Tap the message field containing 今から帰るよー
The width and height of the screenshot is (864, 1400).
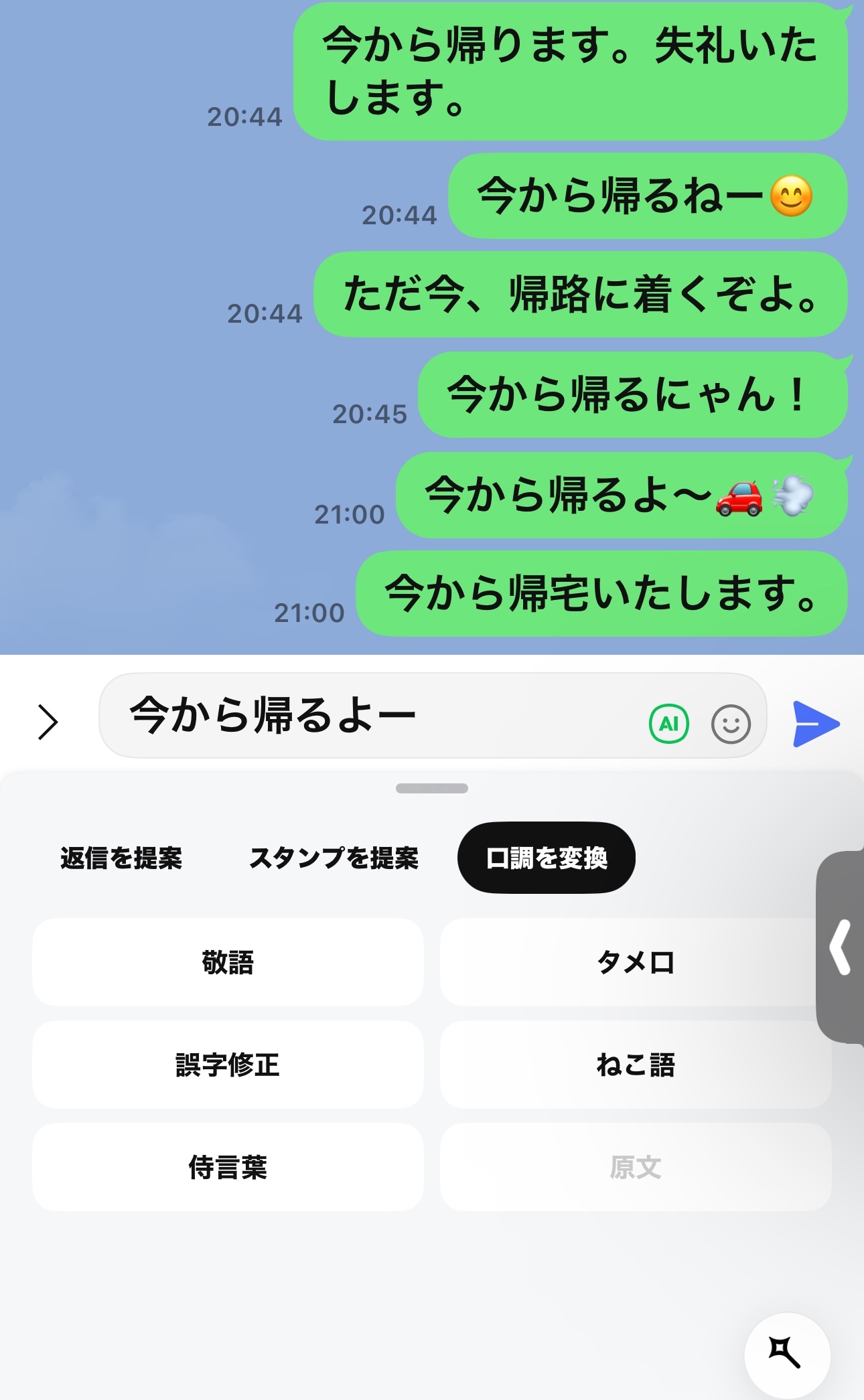coord(433,715)
